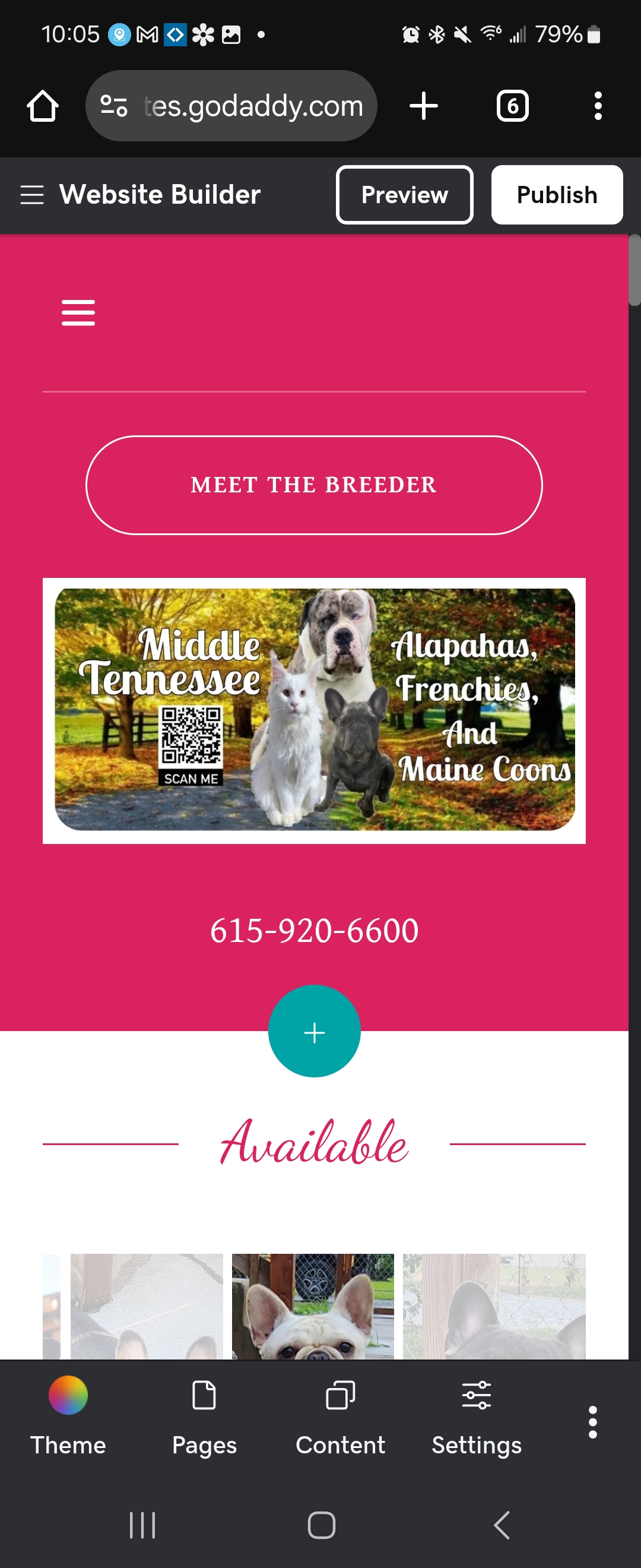This screenshot has width=641, height=1568.
Task: Go back with the system back button
Action: coord(501,1525)
